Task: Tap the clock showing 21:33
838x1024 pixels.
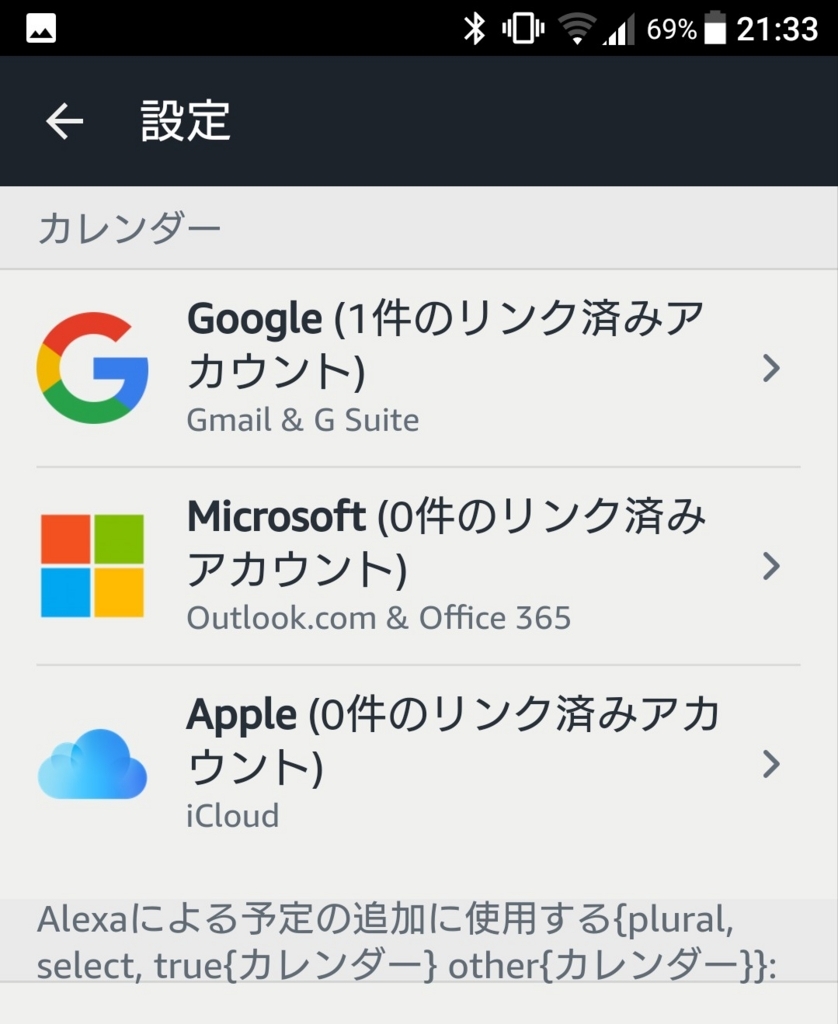Action: pos(776,29)
